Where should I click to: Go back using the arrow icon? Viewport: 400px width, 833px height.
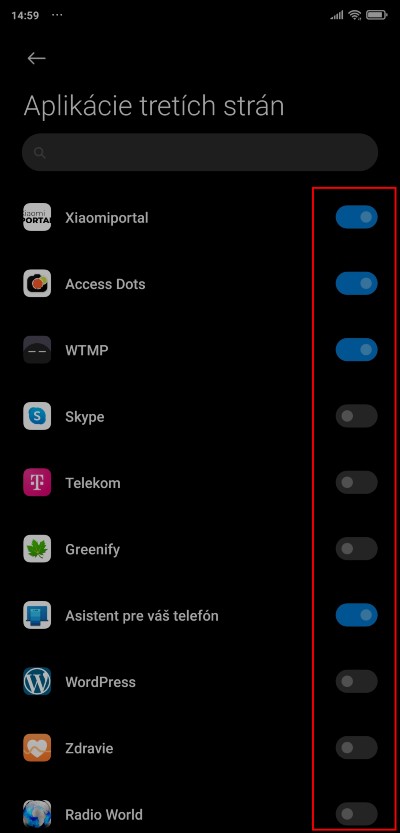(x=37, y=58)
